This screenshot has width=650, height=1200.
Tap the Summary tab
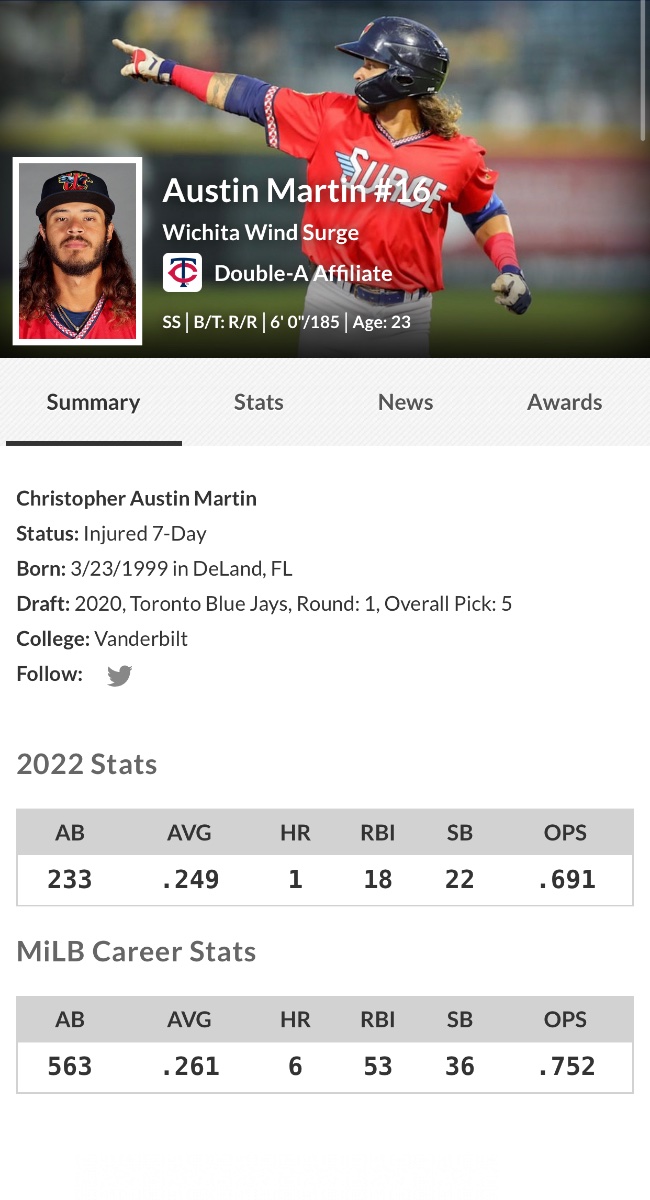93,402
